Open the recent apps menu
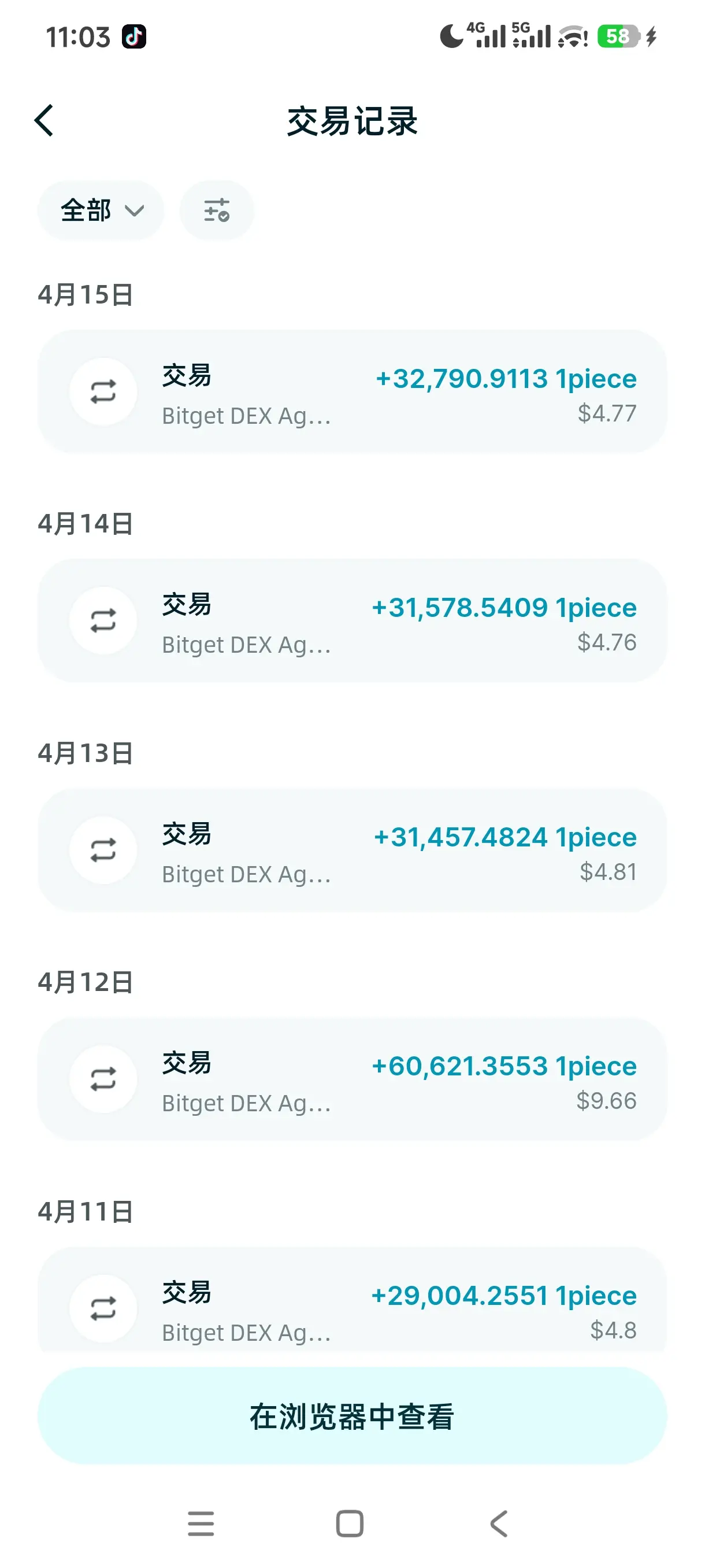The width and height of the screenshot is (705, 1568). pos(201,1523)
